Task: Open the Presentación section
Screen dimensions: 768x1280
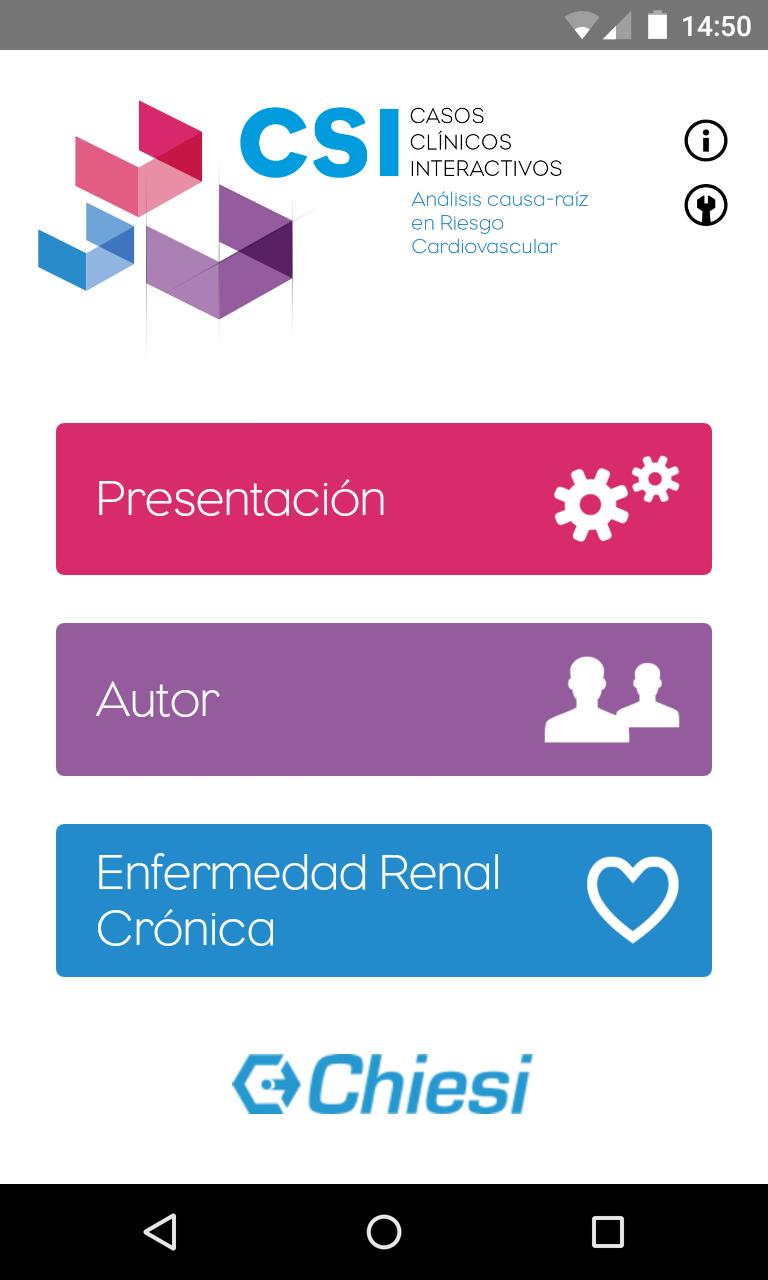Action: (x=384, y=499)
